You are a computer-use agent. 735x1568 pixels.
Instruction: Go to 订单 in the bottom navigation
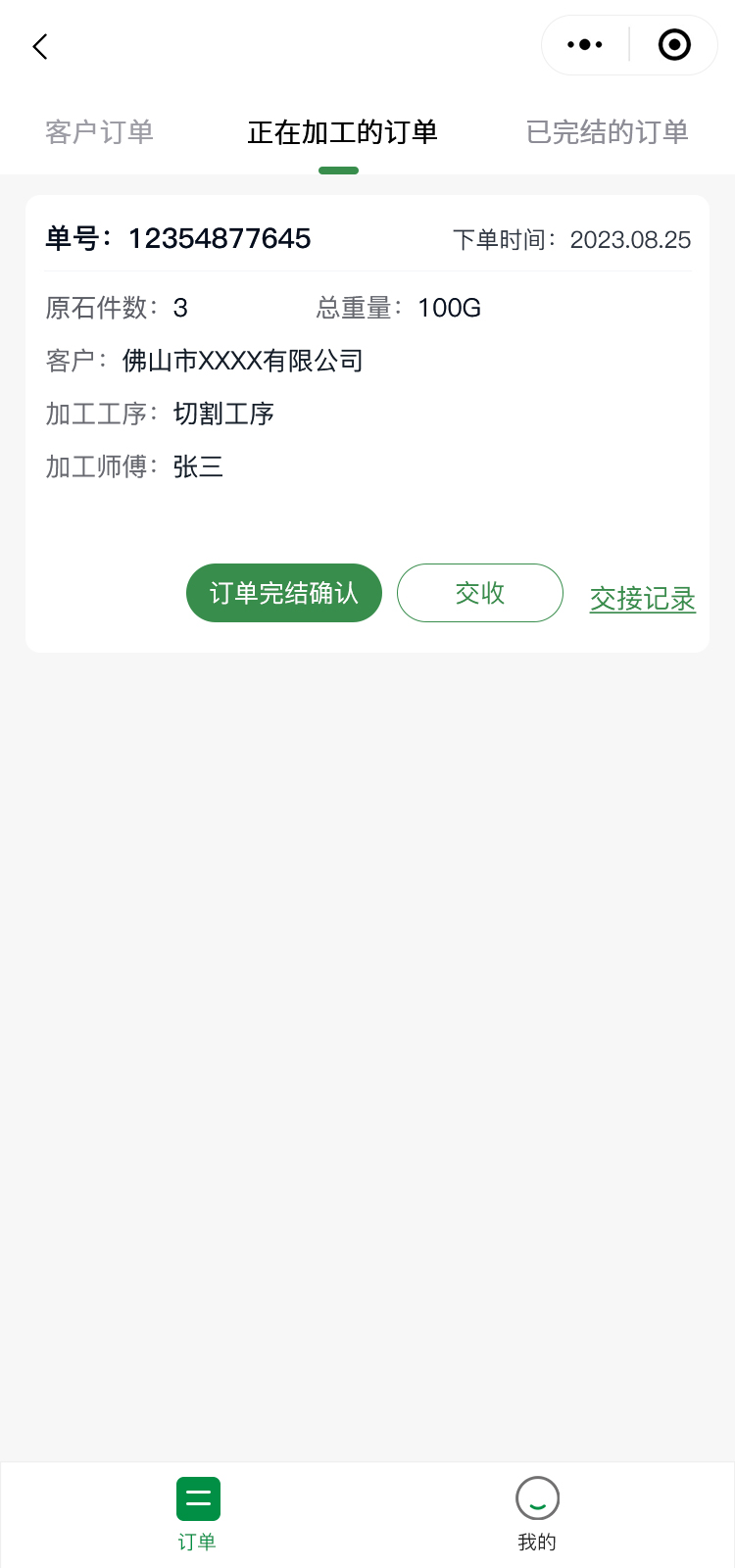[198, 1514]
